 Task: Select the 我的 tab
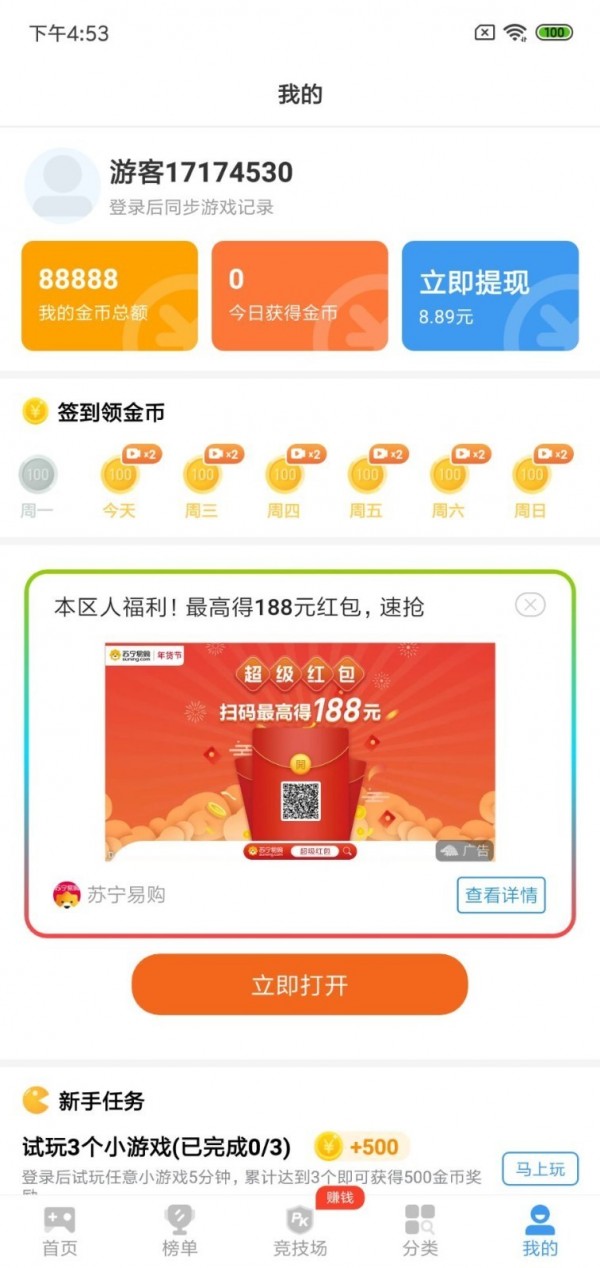[540, 1231]
